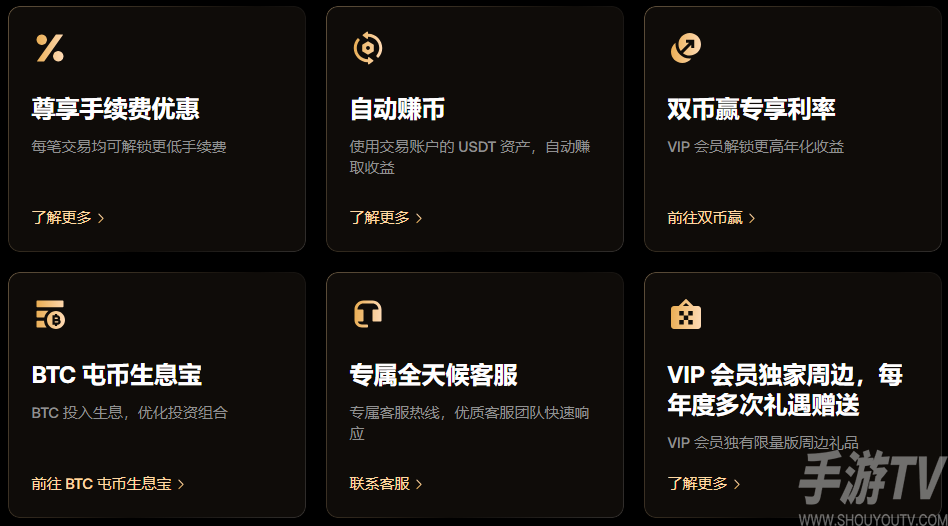
Task: Select 联系客服 to contact support
Action: pos(386,483)
